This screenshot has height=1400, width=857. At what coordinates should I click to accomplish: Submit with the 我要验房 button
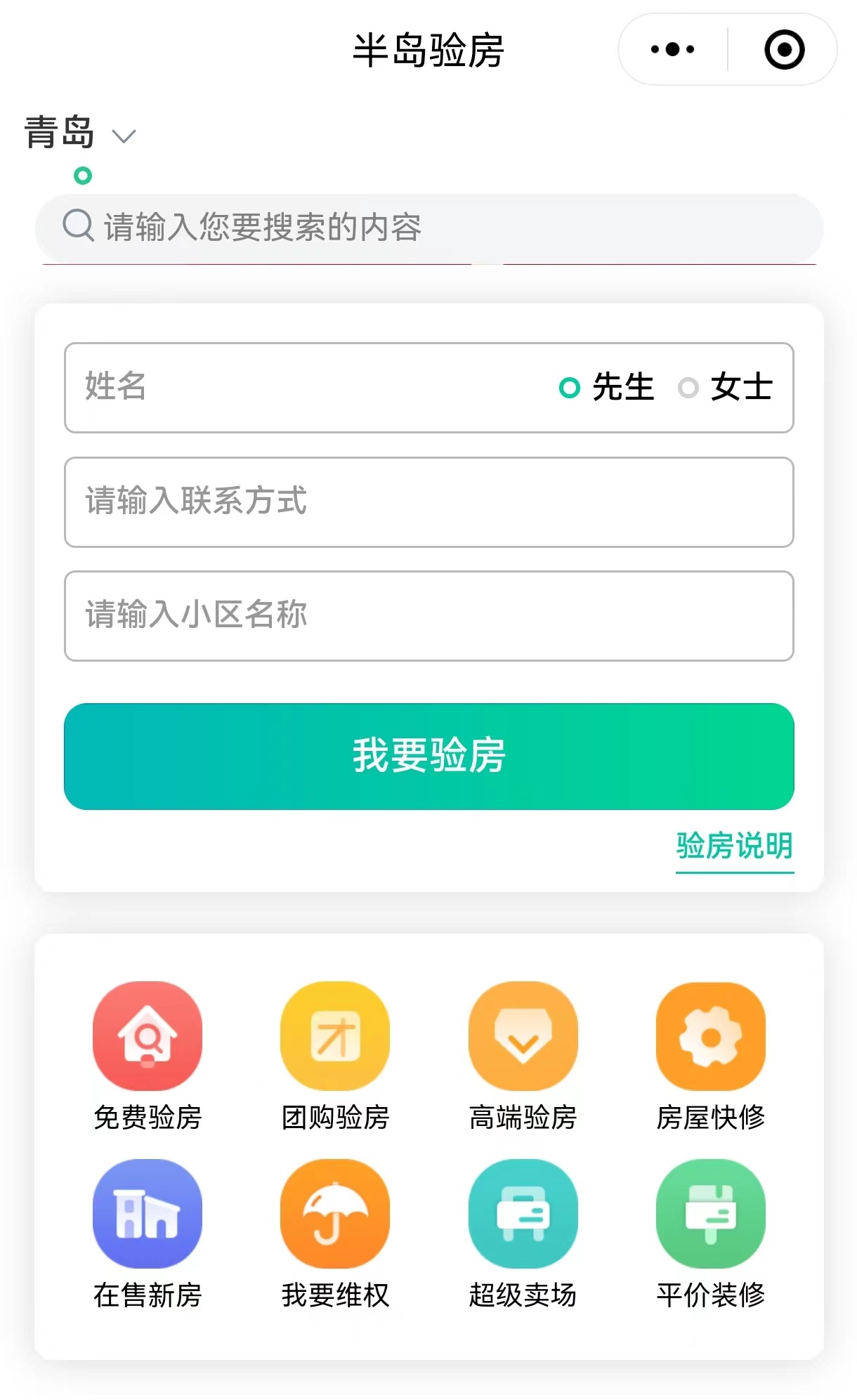pos(429,756)
